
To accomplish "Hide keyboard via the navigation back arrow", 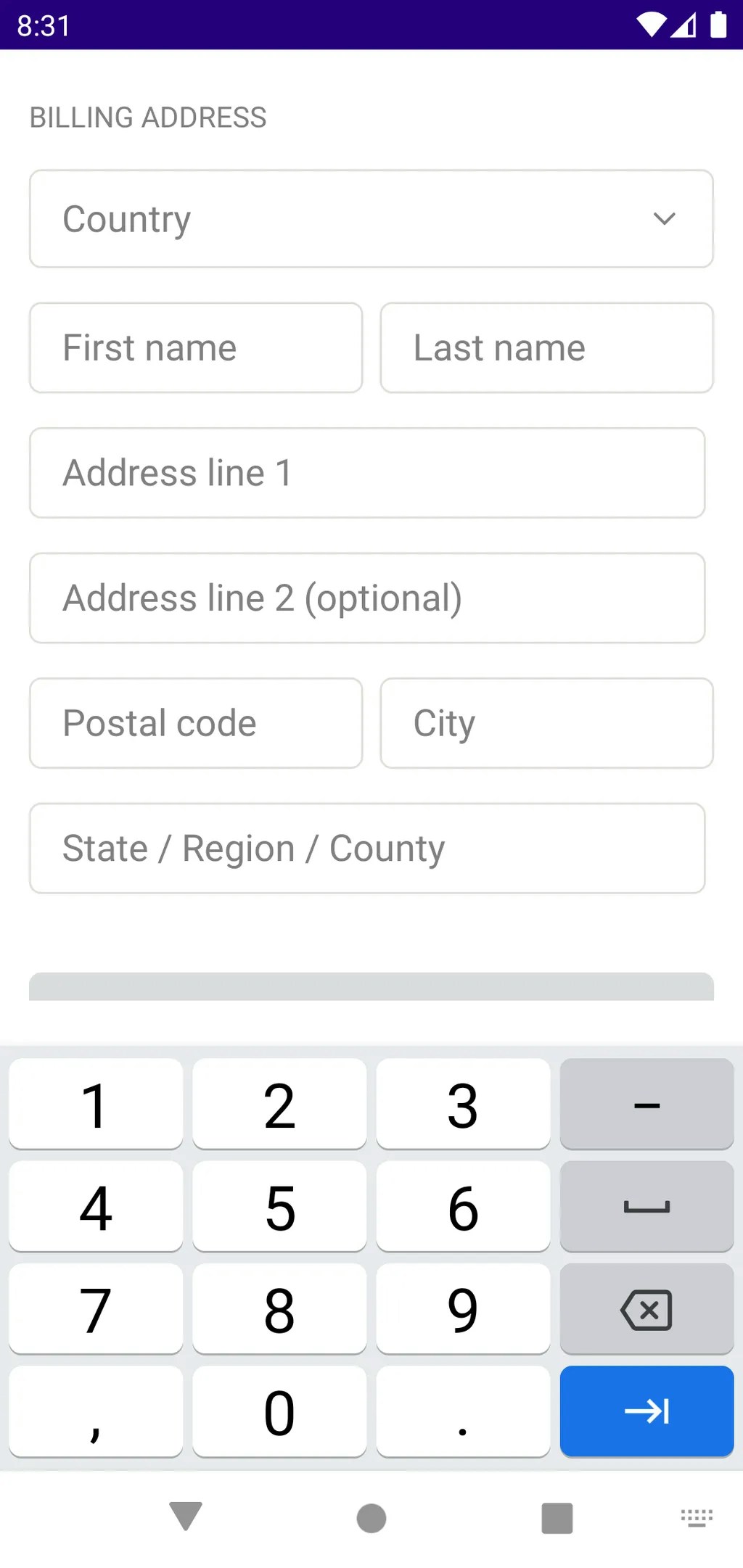I will 186,1517.
